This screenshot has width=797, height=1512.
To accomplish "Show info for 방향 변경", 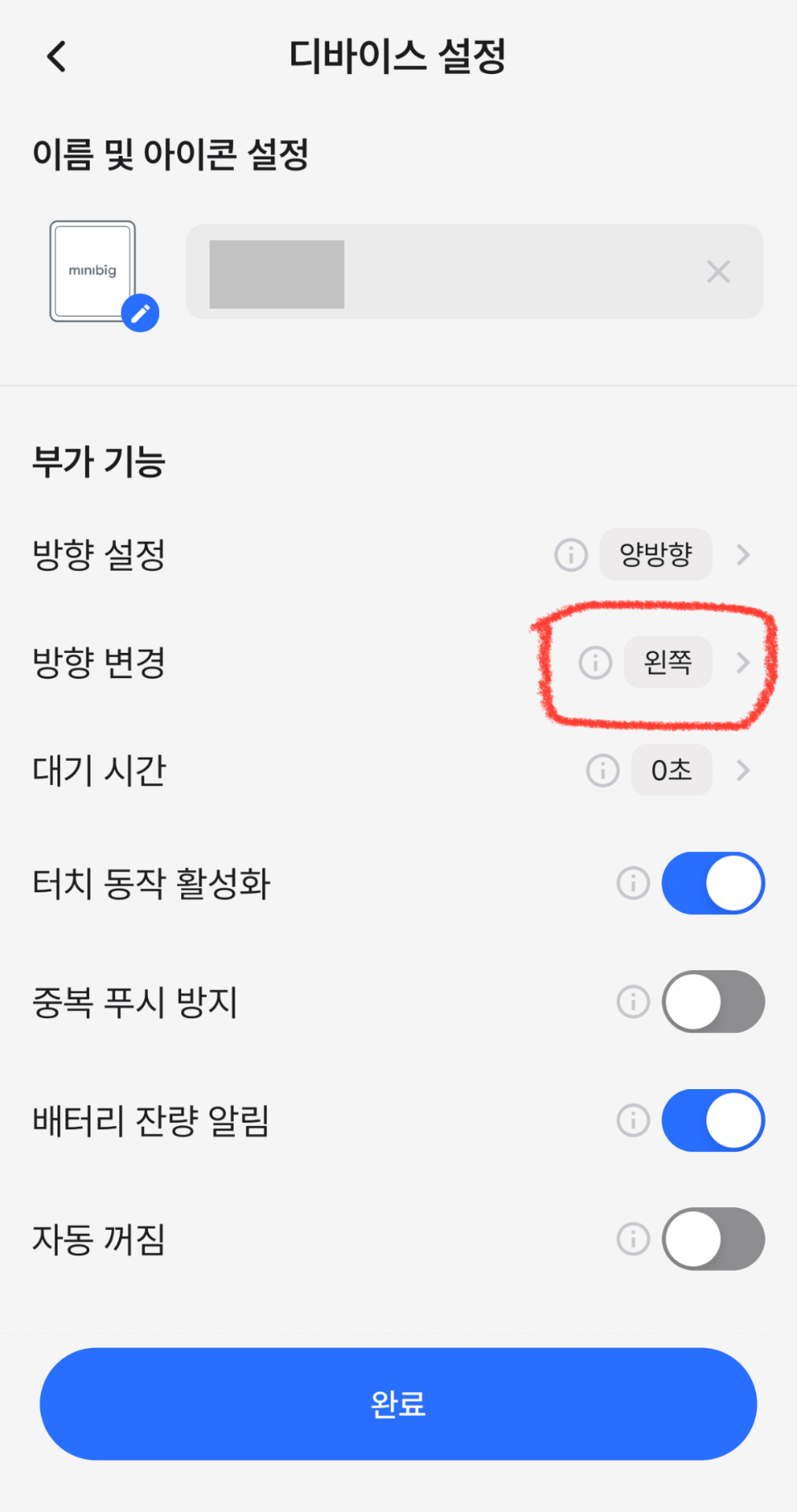I will click(595, 662).
